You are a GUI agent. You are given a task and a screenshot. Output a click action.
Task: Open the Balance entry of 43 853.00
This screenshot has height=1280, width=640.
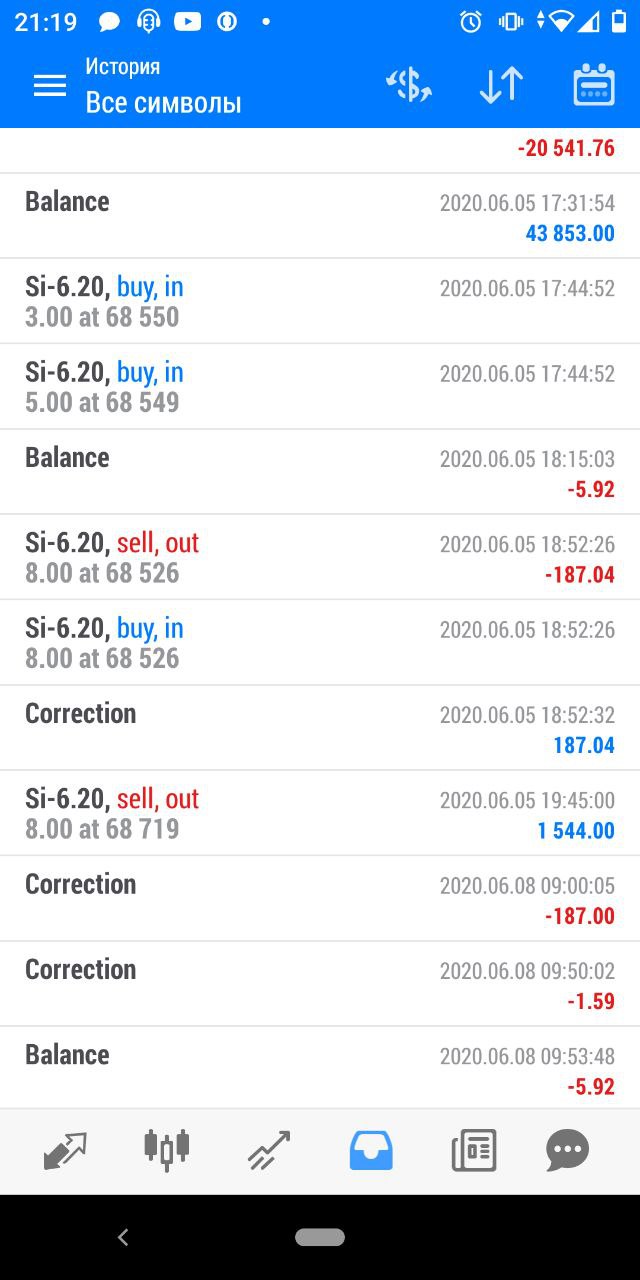(x=320, y=216)
